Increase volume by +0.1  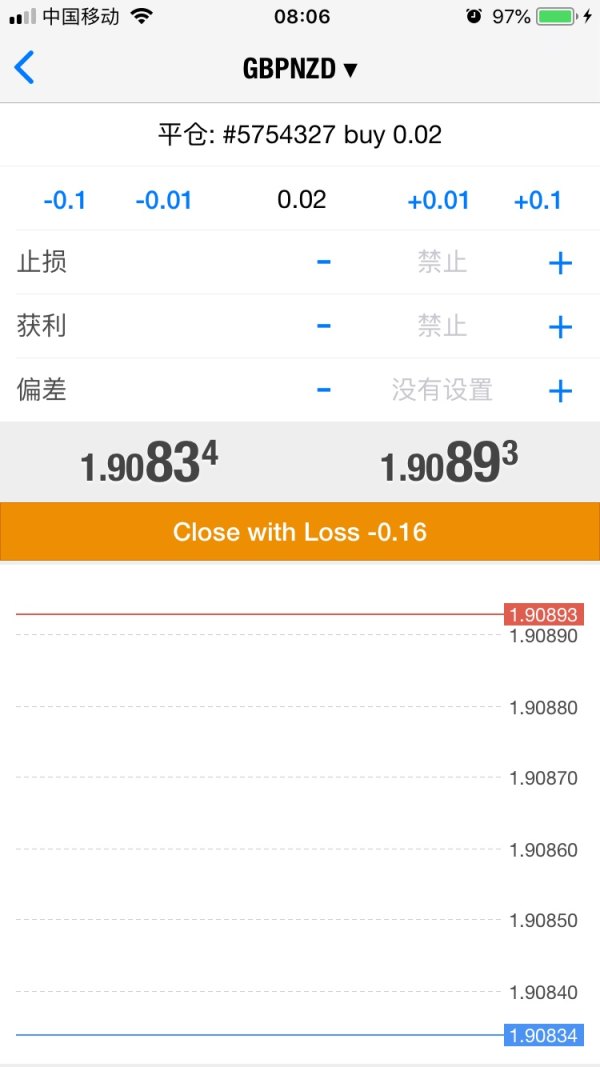click(537, 200)
